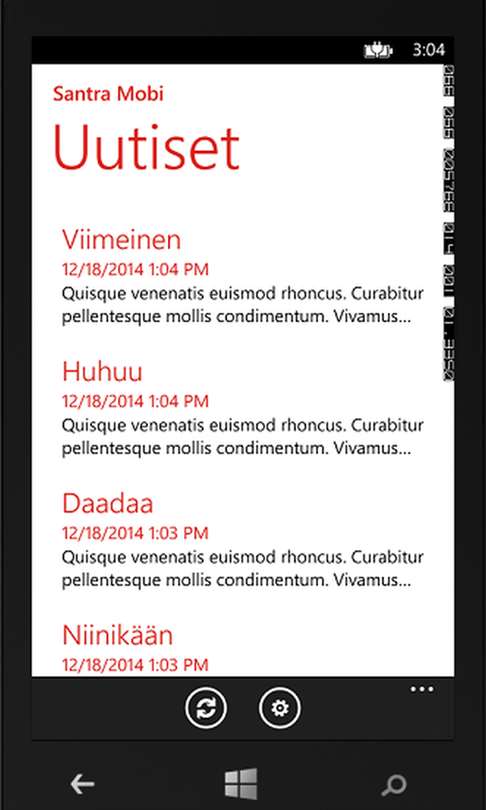Open settings via the gear icon

[x=279, y=708]
